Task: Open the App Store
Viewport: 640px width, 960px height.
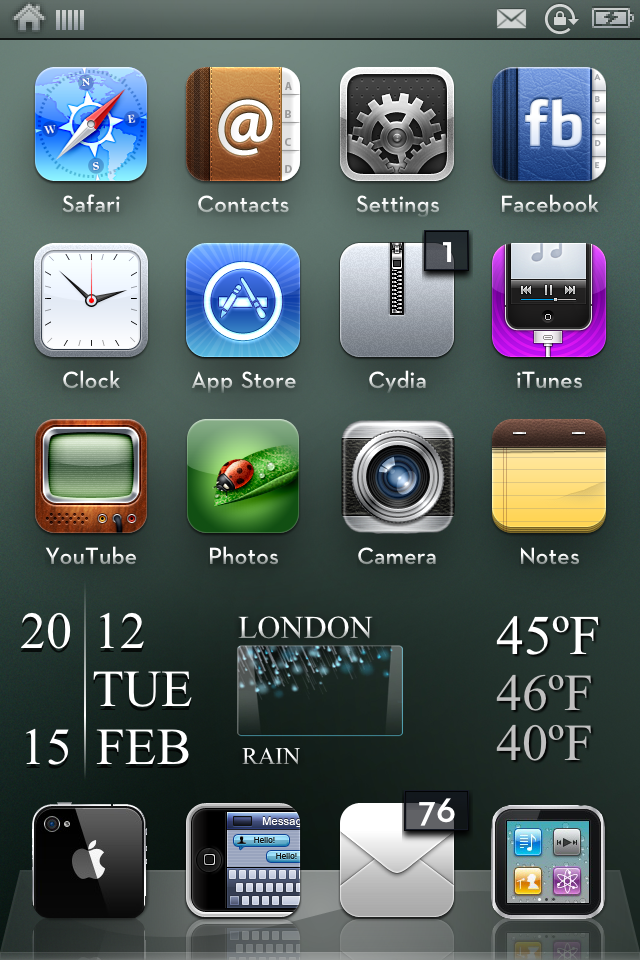Action: click(243, 301)
